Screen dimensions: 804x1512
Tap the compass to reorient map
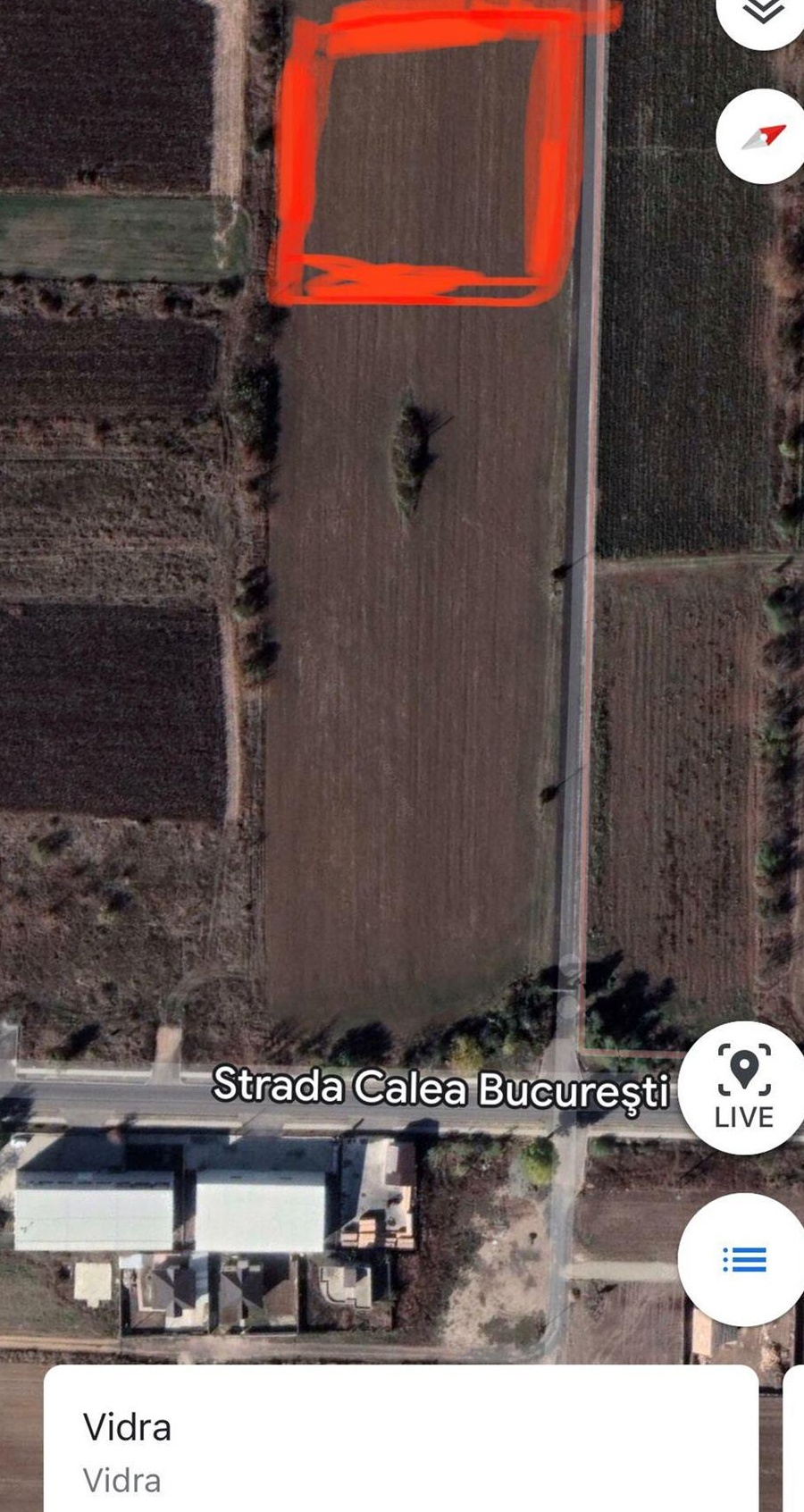(x=762, y=137)
